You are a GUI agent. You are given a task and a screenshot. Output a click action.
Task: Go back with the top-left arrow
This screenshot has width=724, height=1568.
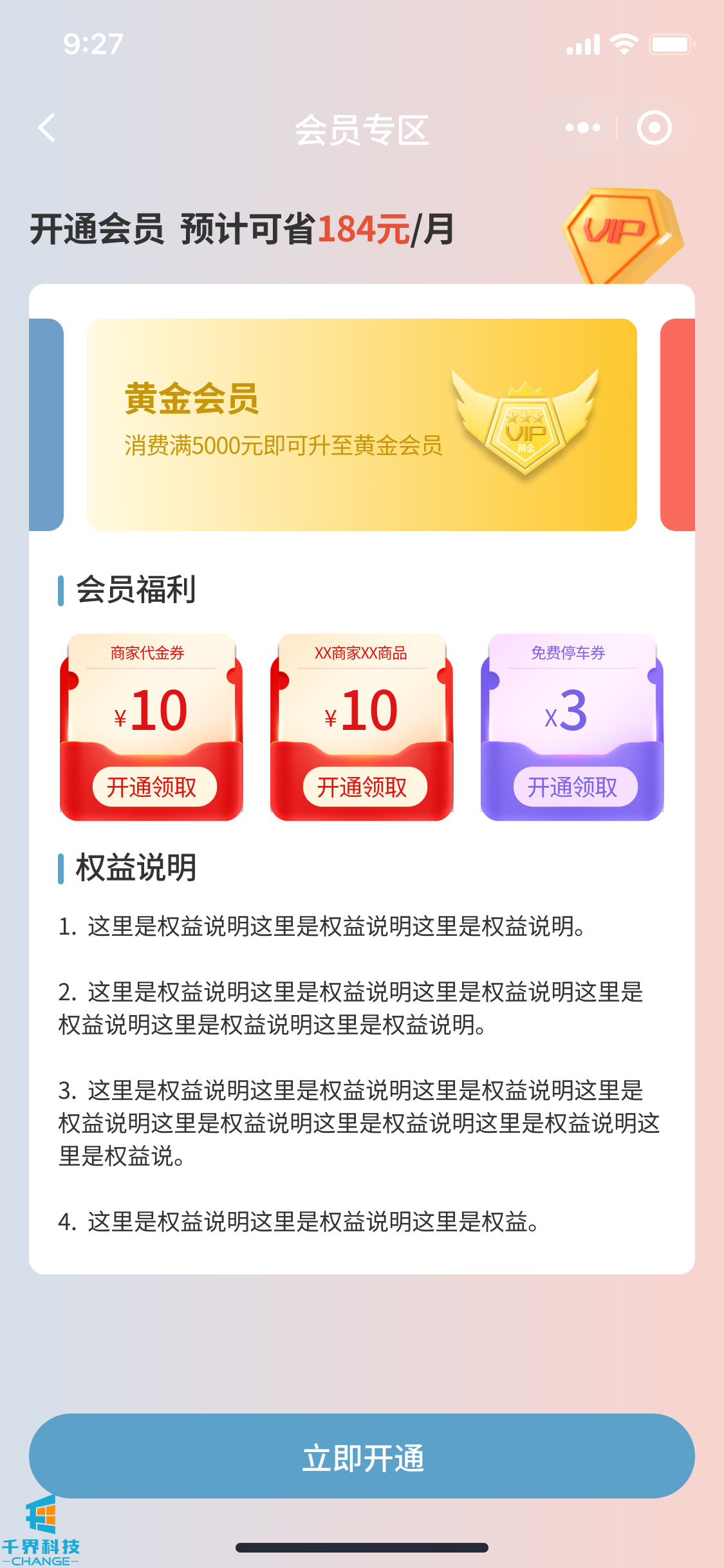[x=47, y=127]
